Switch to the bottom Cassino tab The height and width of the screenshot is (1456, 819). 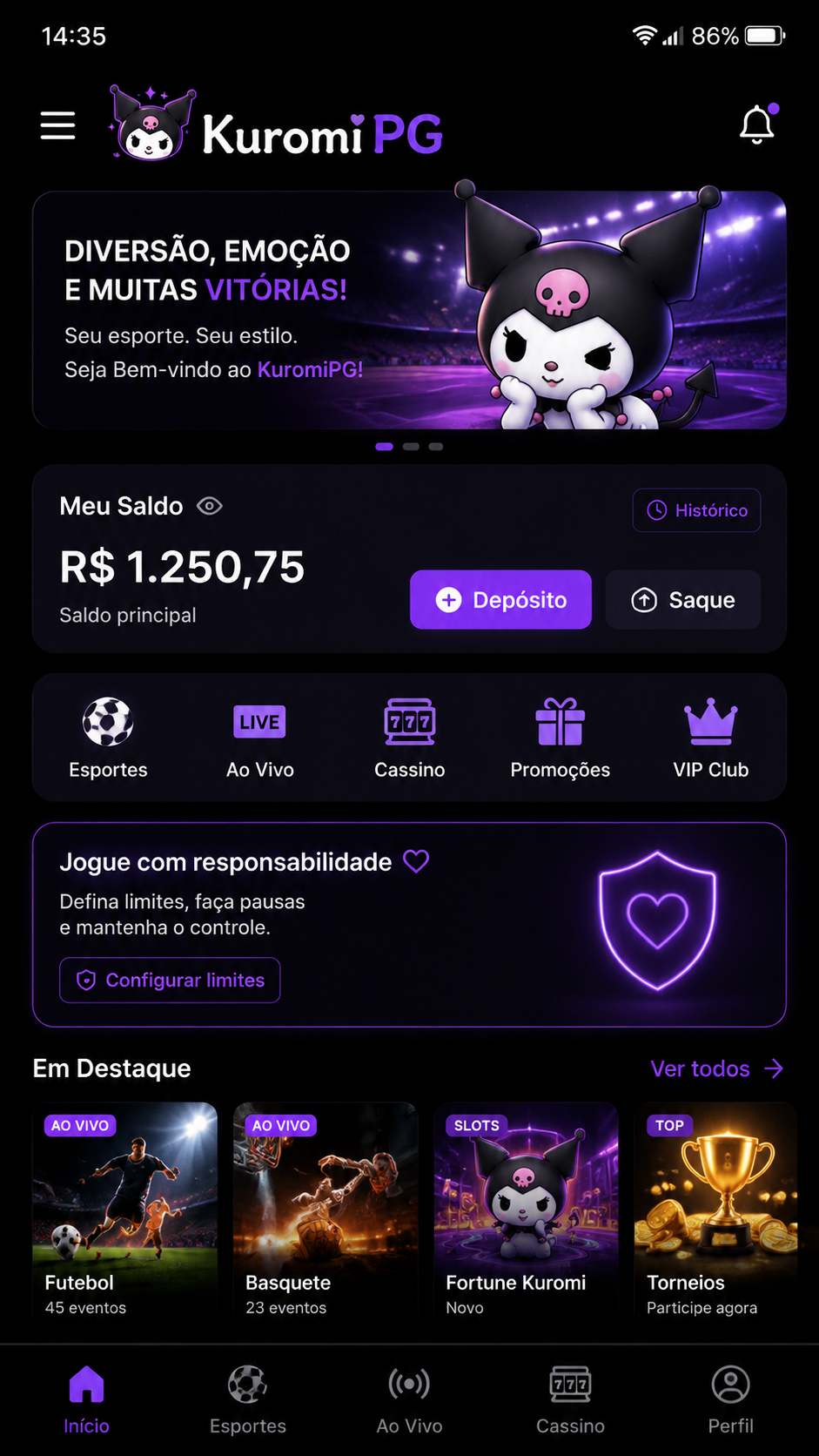coord(570,1400)
